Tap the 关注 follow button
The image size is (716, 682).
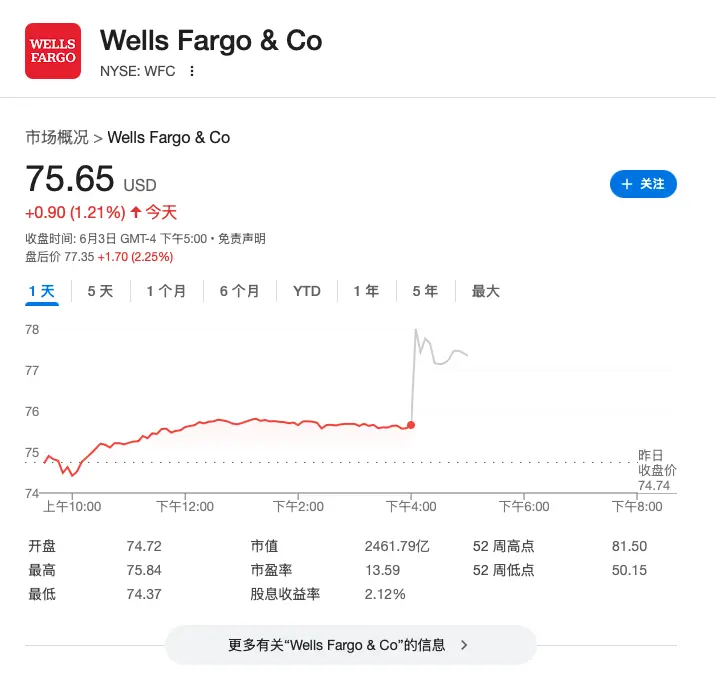pos(643,184)
